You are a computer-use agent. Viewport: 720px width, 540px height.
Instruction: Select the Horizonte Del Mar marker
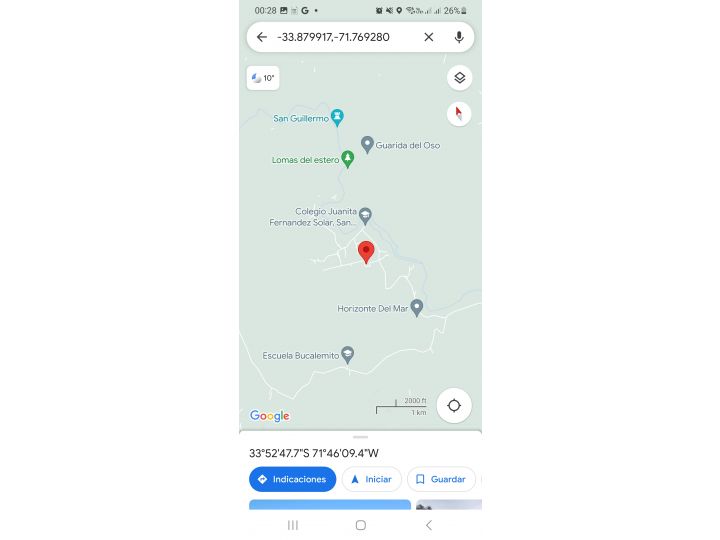coord(417,307)
